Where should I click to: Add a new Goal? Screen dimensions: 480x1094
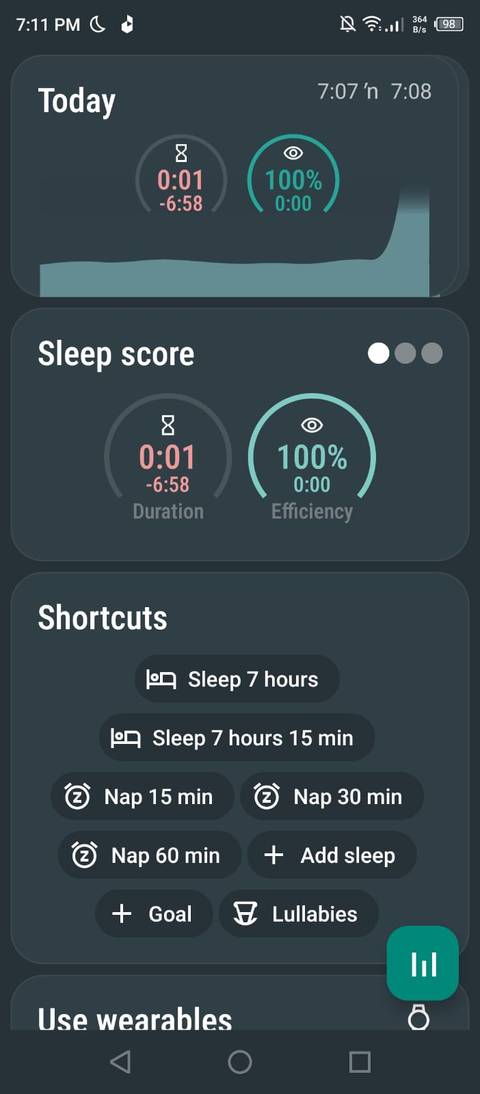tap(153, 913)
